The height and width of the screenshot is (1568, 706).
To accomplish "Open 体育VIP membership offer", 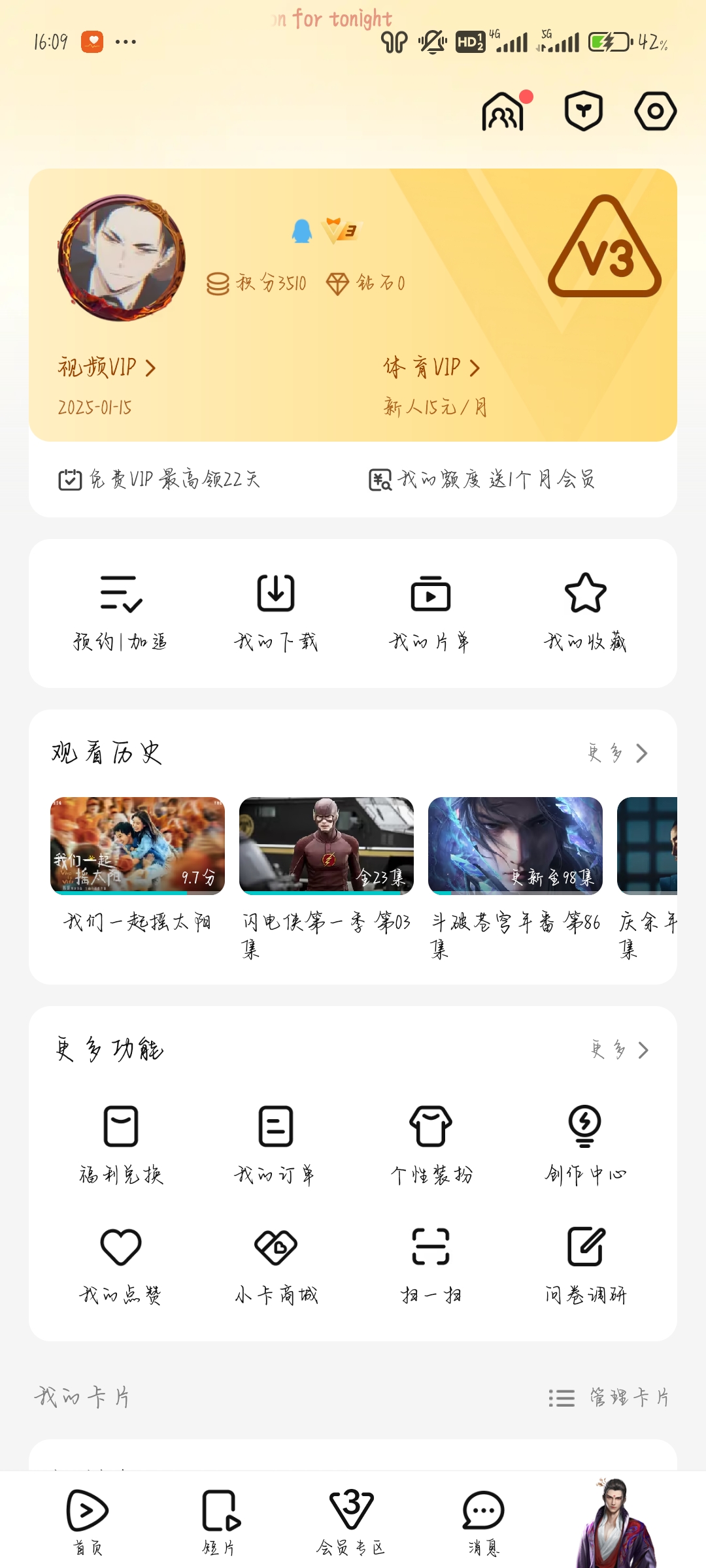I will pos(431,368).
